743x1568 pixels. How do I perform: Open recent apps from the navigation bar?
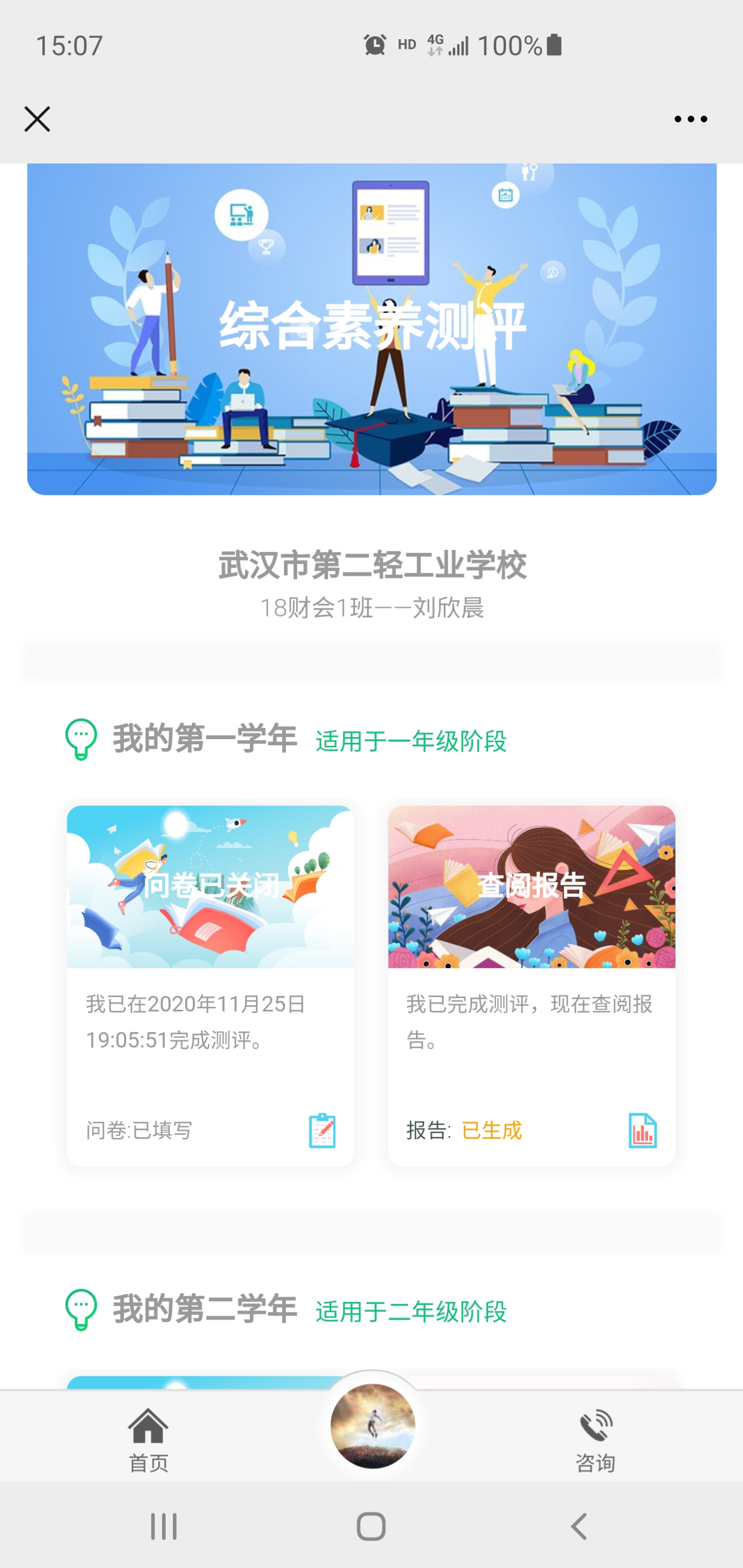click(x=164, y=1526)
